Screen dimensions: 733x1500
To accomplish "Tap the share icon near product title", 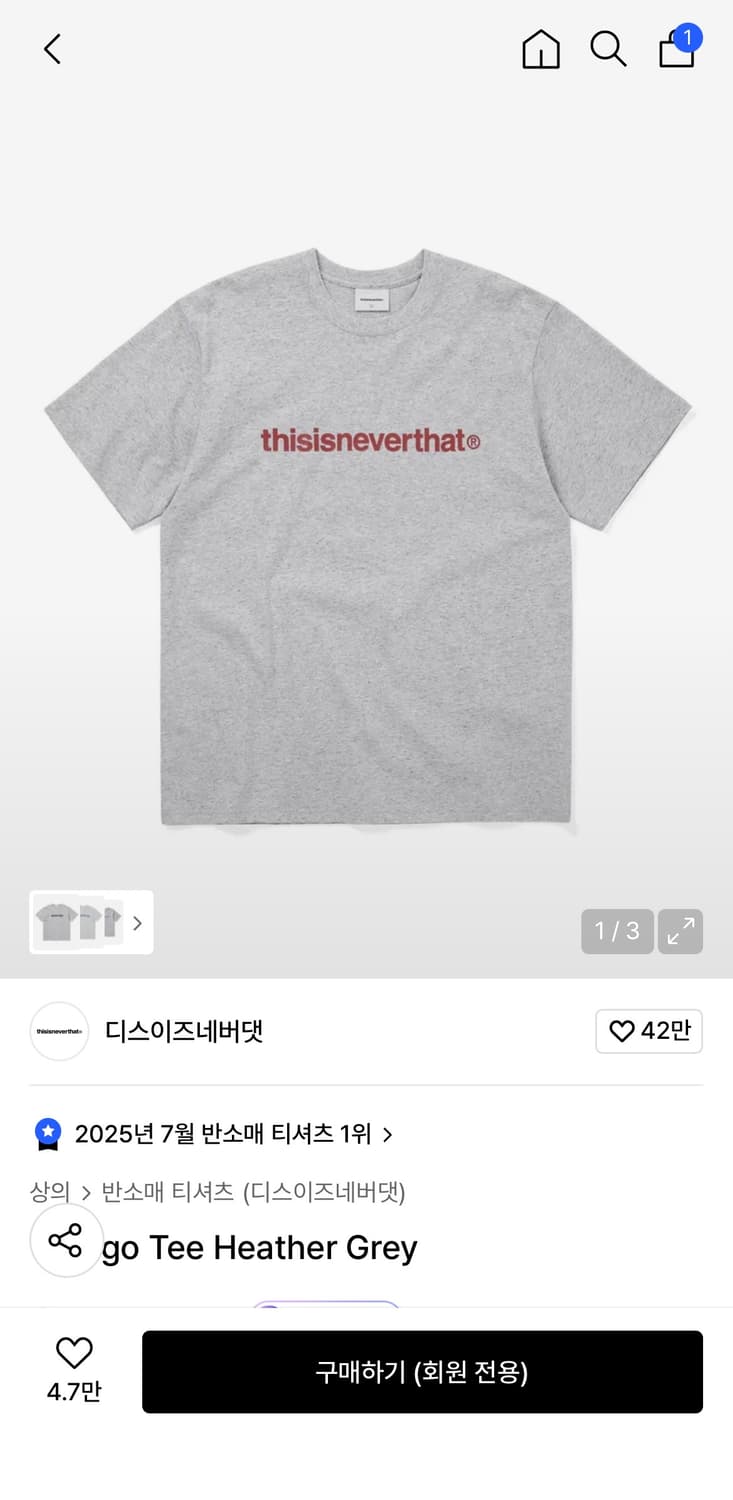I will tap(66, 1240).
